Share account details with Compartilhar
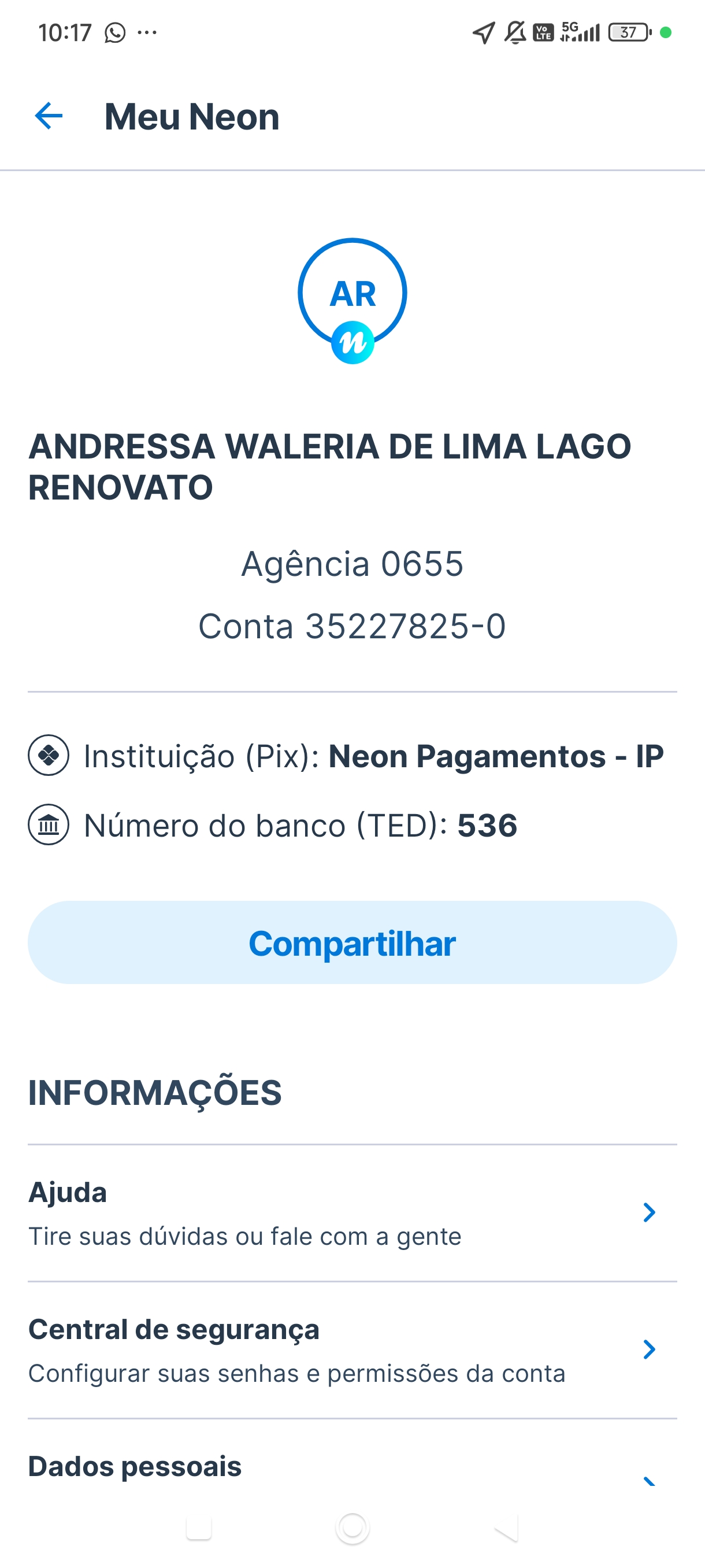This screenshot has width=705, height=1568. click(x=352, y=942)
